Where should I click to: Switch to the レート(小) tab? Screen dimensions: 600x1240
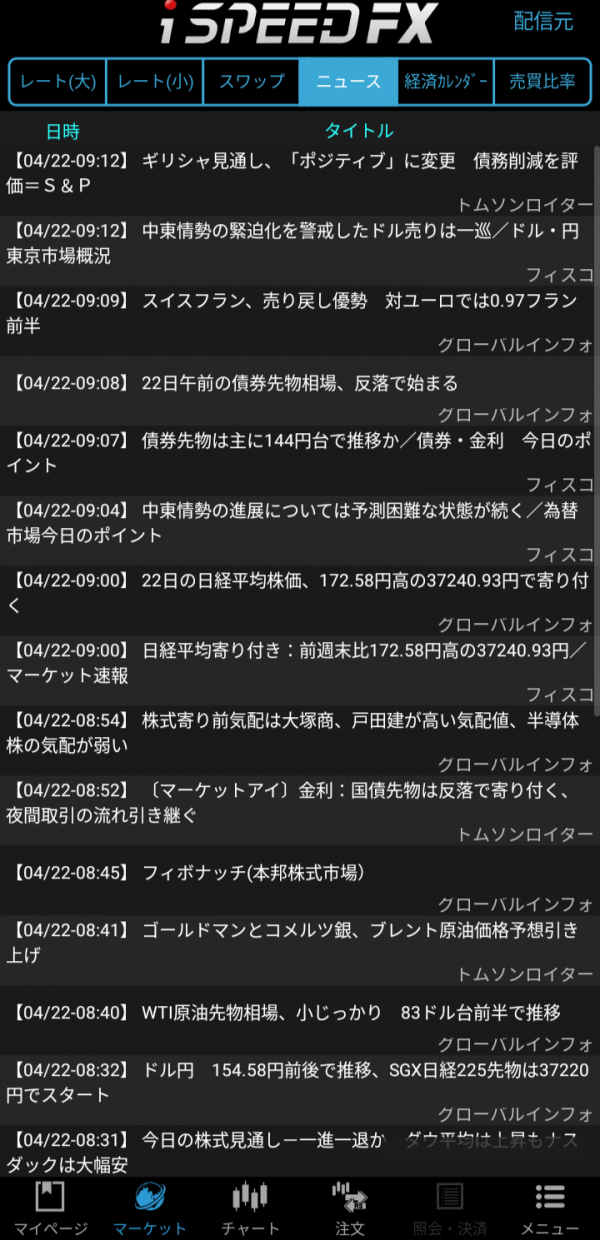click(x=154, y=82)
